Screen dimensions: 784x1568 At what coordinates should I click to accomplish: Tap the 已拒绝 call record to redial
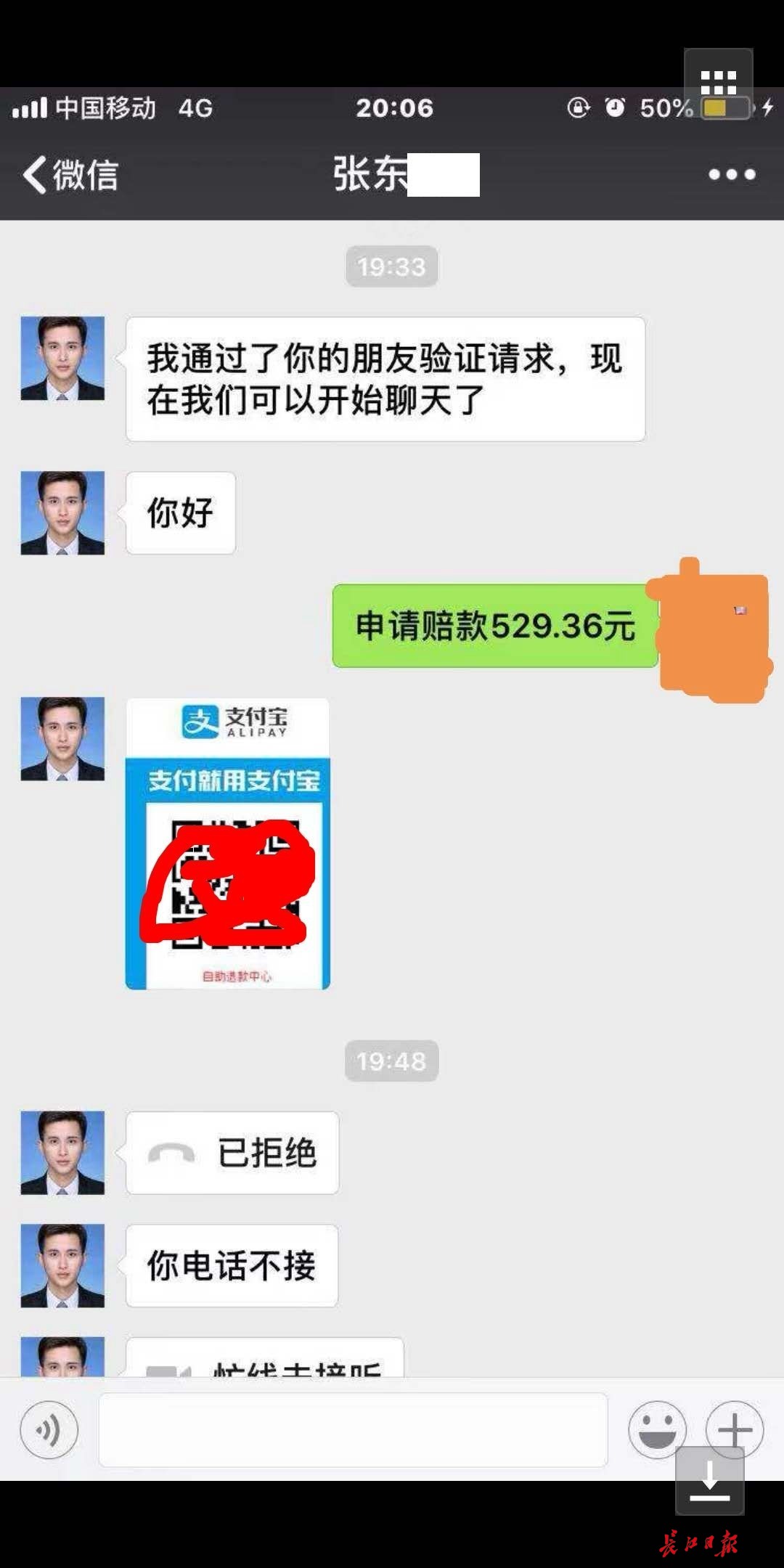[232, 1153]
